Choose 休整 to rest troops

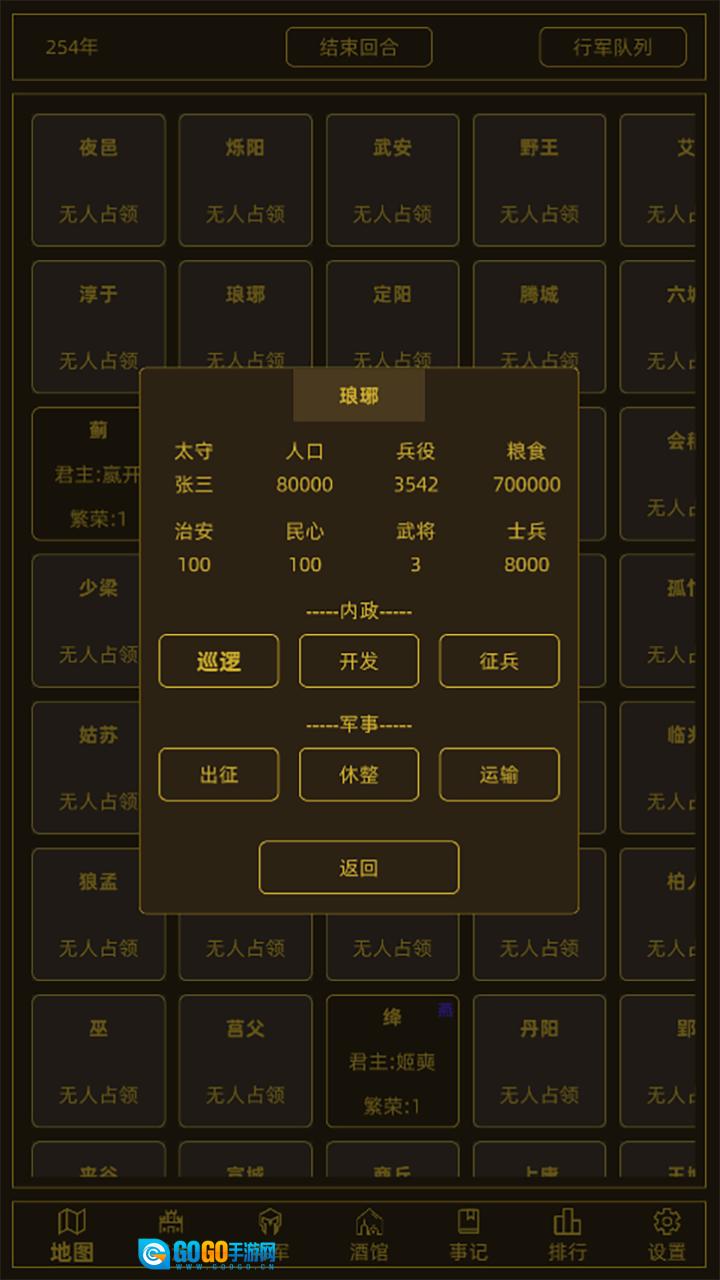[358, 774]
